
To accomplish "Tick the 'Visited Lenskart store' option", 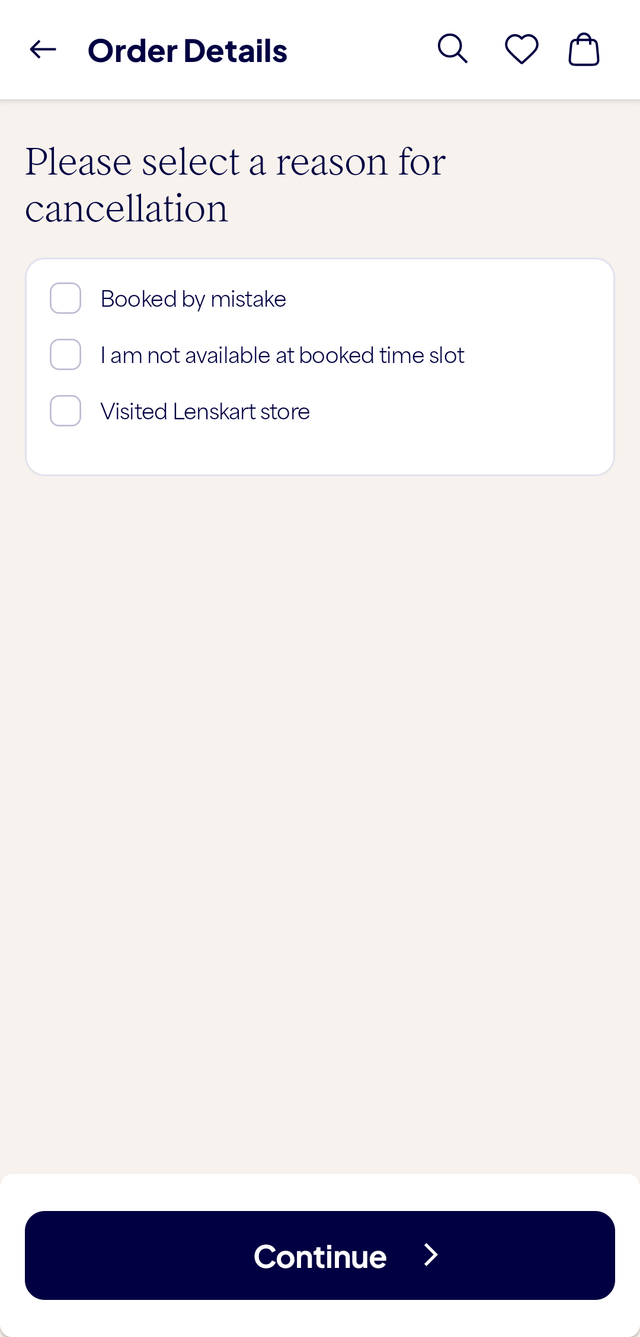I will [x=66, y=411].
